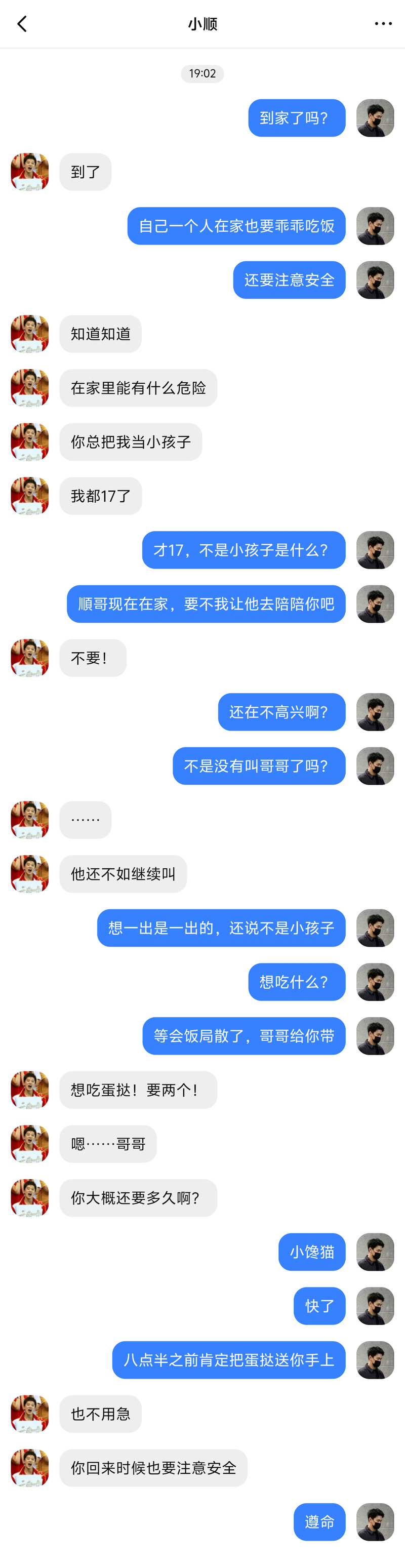The image size is (405, 1568).
Task: Open the three-dot overflow menu
Action: pyautogui.click(x=383, y=24)
